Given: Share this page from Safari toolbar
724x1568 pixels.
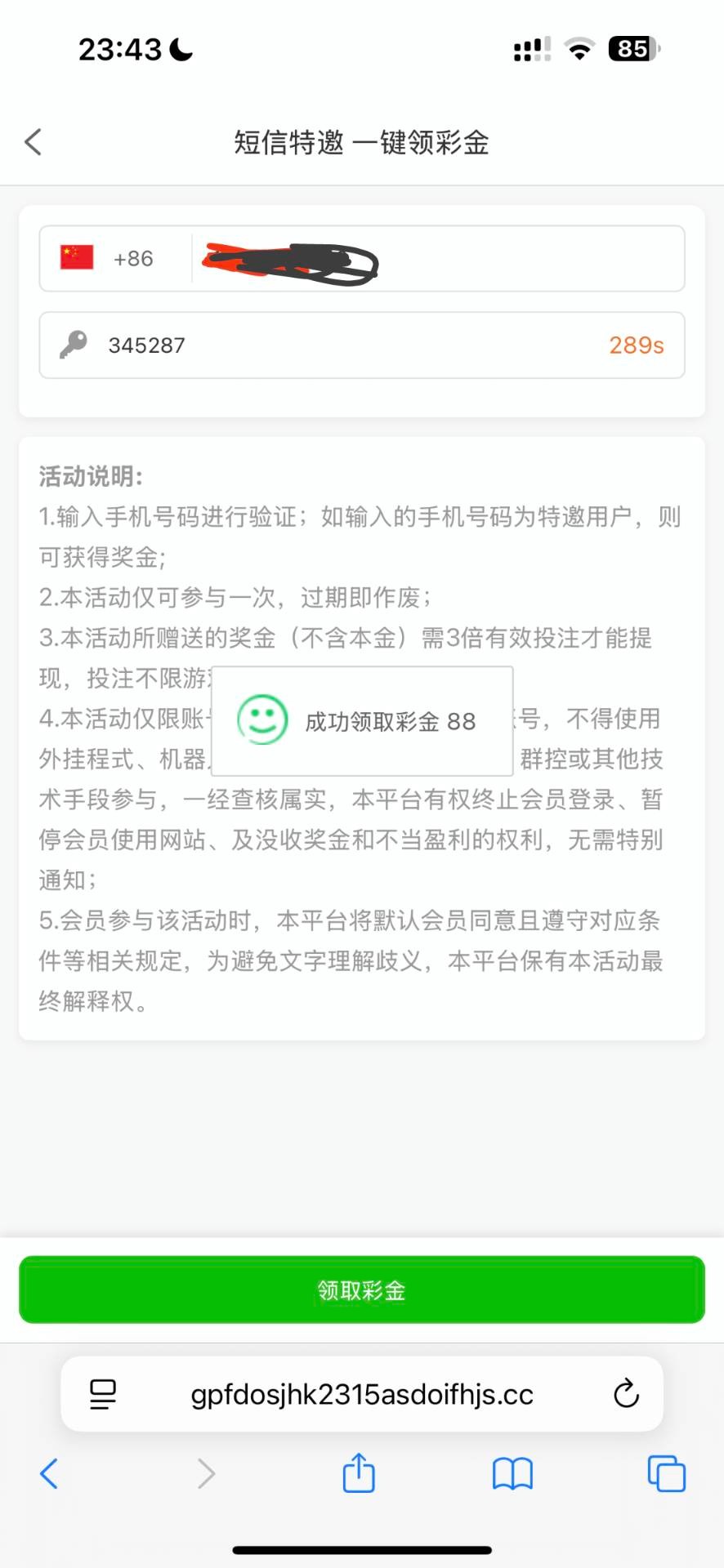Looking at the screenshot, I should tap(359, 1473).
